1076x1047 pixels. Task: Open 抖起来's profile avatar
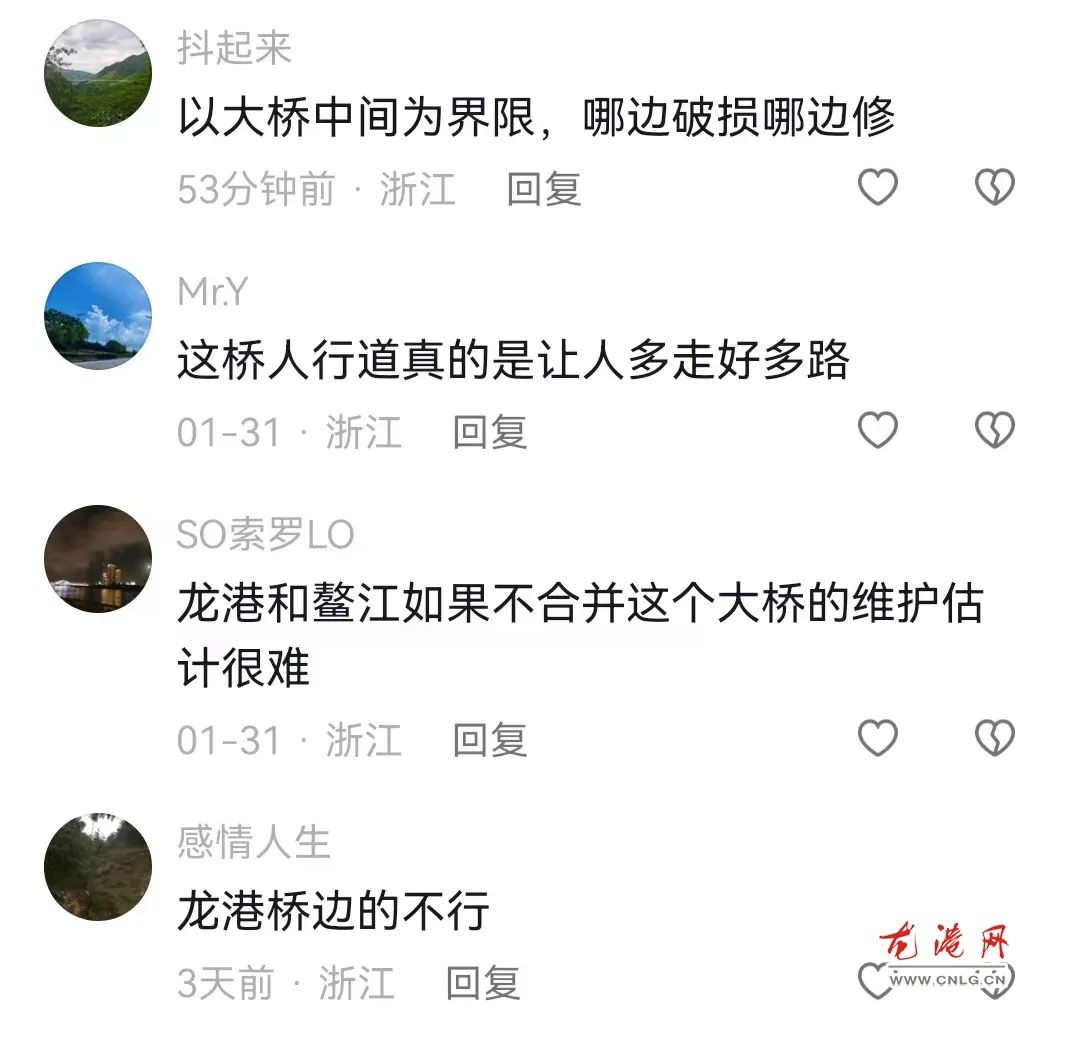98,73
